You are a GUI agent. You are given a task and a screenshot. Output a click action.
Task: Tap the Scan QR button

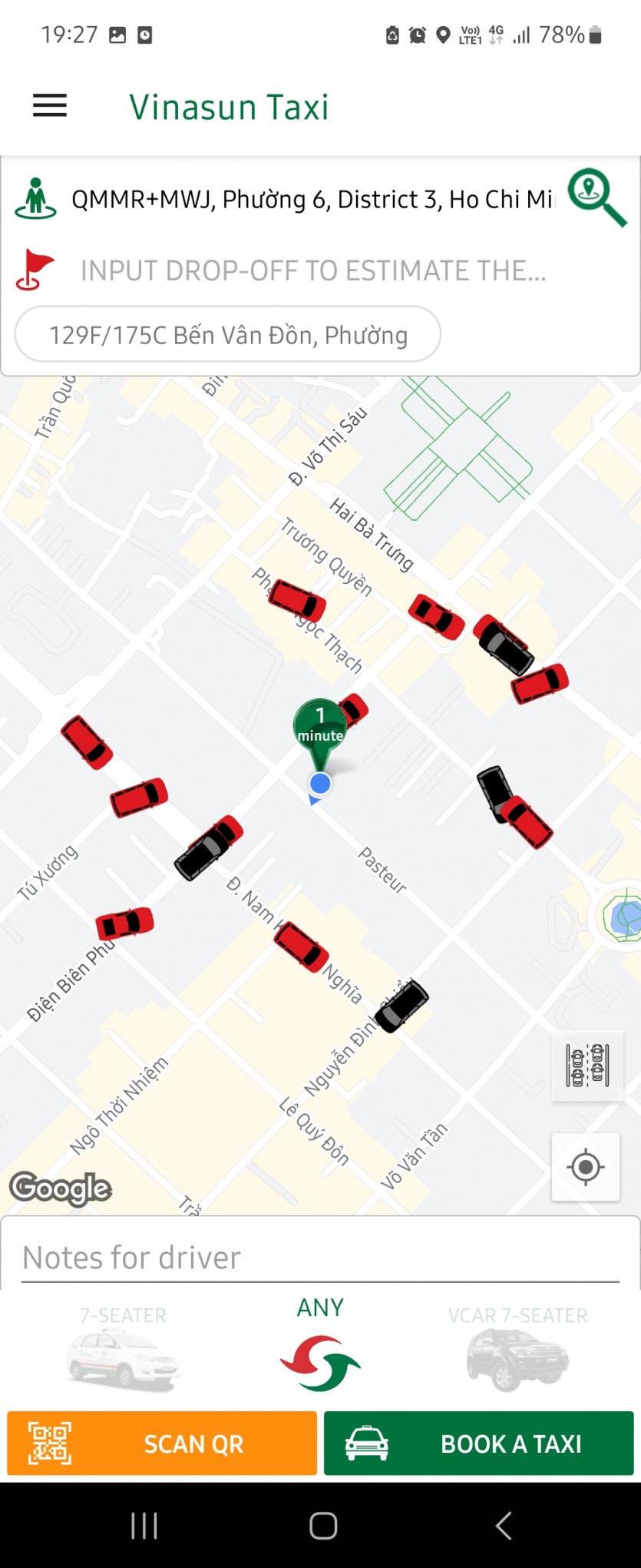click(x=162, y=1444)
